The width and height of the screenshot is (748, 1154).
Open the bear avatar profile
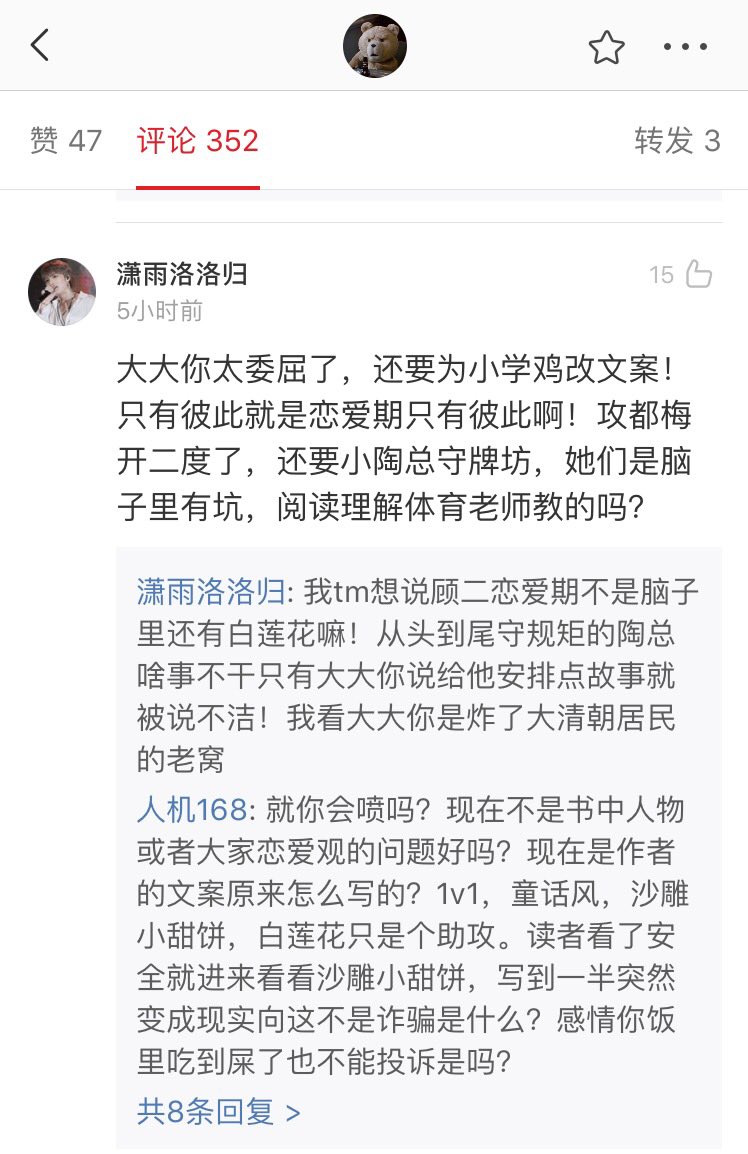pos(374,46)
